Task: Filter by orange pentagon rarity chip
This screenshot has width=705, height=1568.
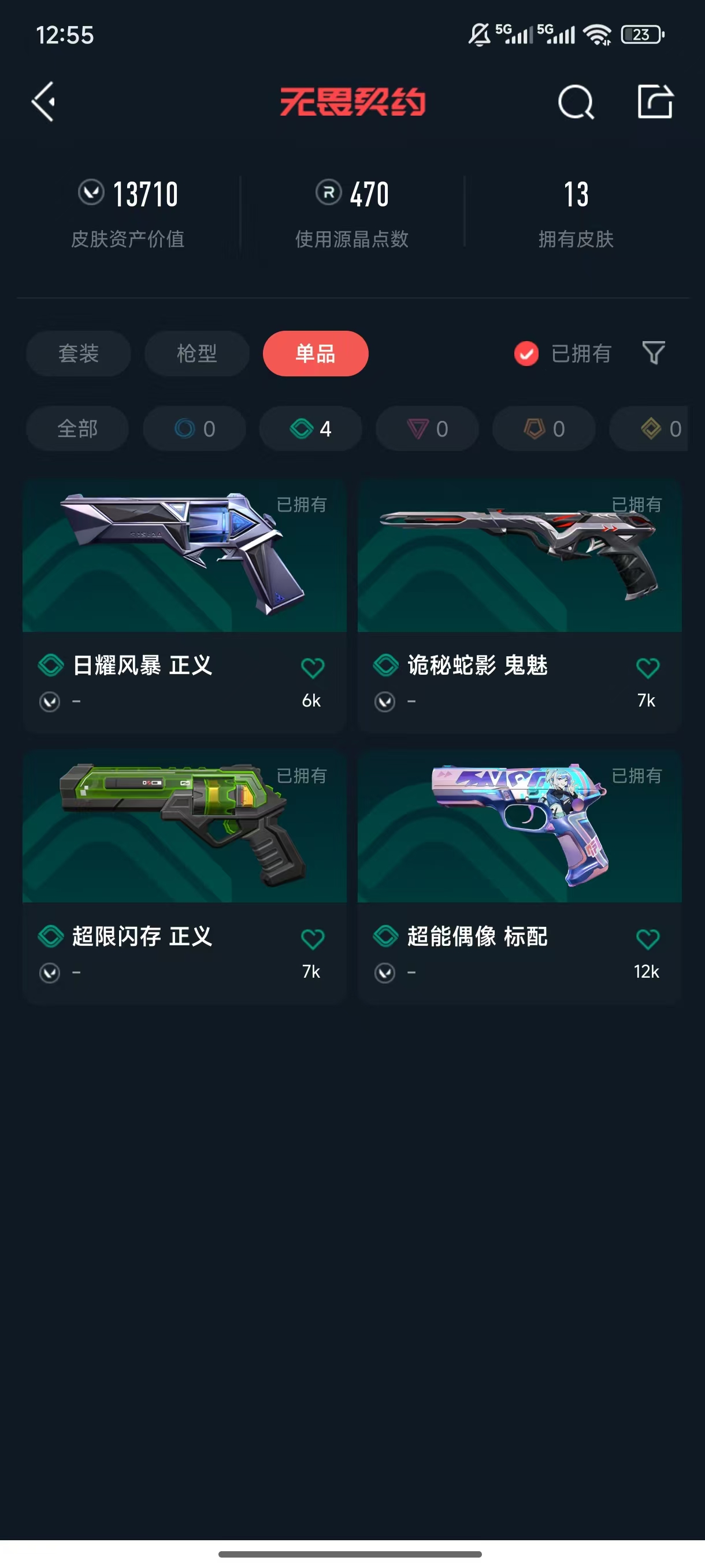Action: [x=544, y=428]
